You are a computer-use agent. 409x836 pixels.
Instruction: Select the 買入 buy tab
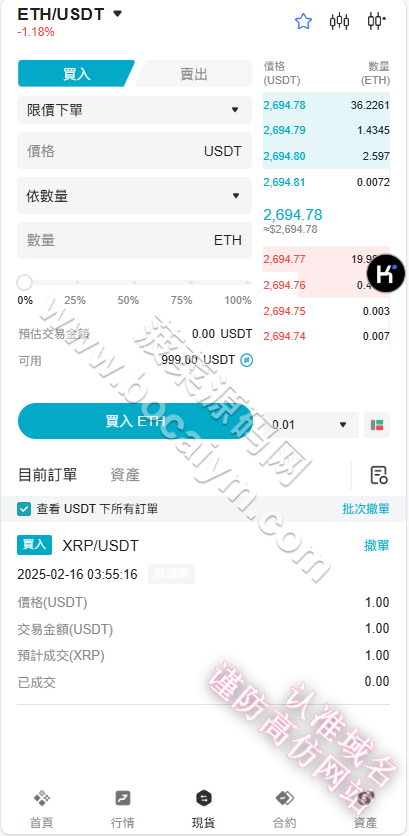76,74
